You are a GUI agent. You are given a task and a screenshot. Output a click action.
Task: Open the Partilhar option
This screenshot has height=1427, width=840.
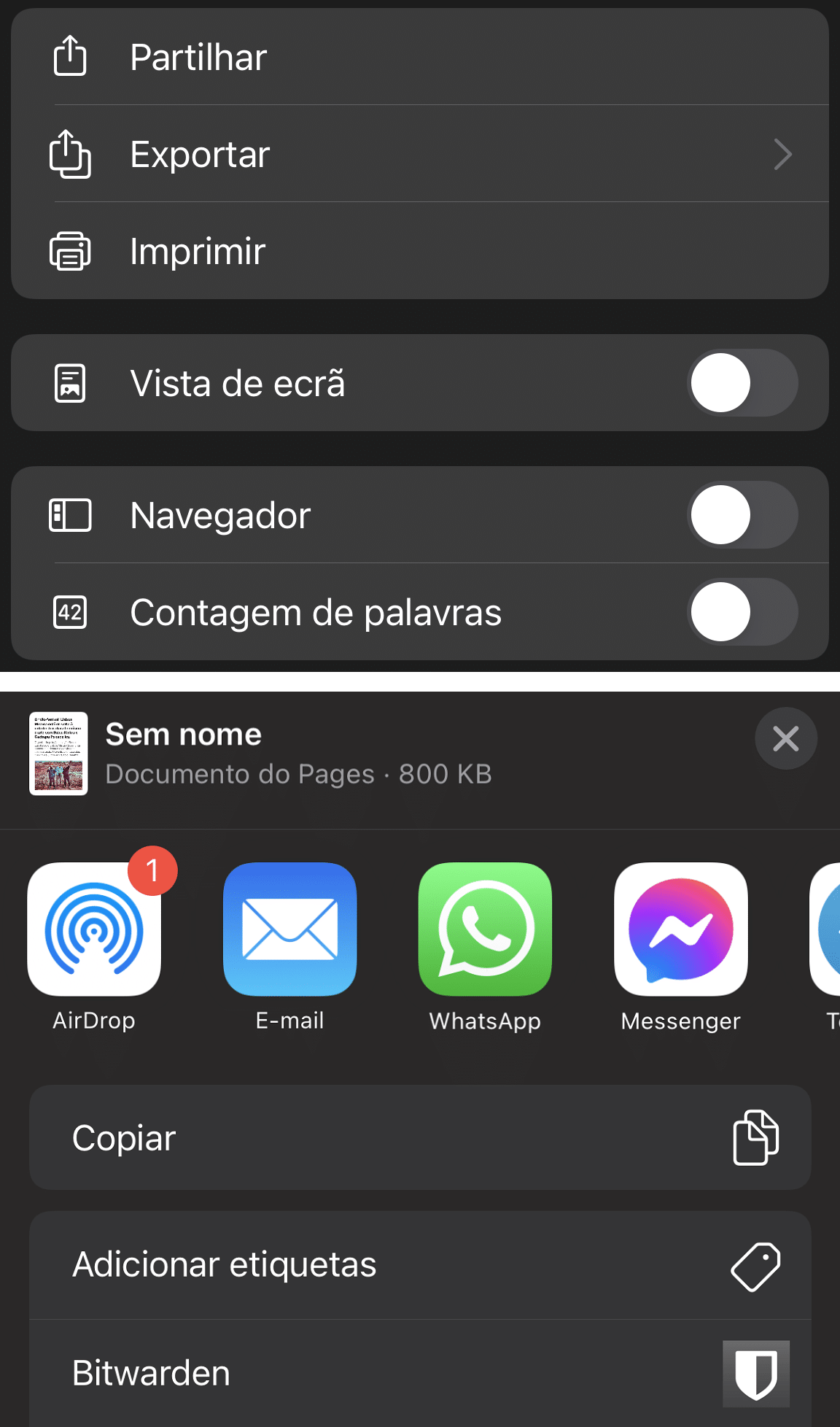[420, 57]
